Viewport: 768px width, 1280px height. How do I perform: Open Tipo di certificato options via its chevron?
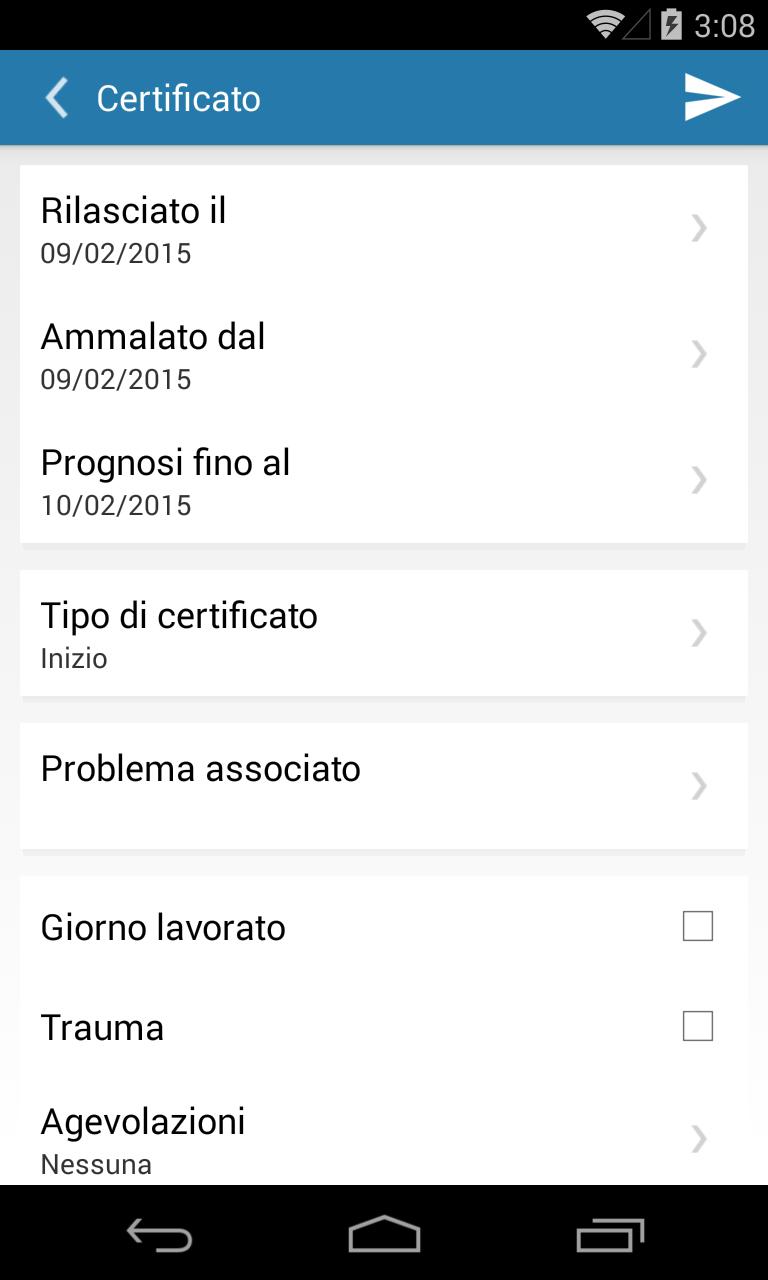[x=698, y=633]
